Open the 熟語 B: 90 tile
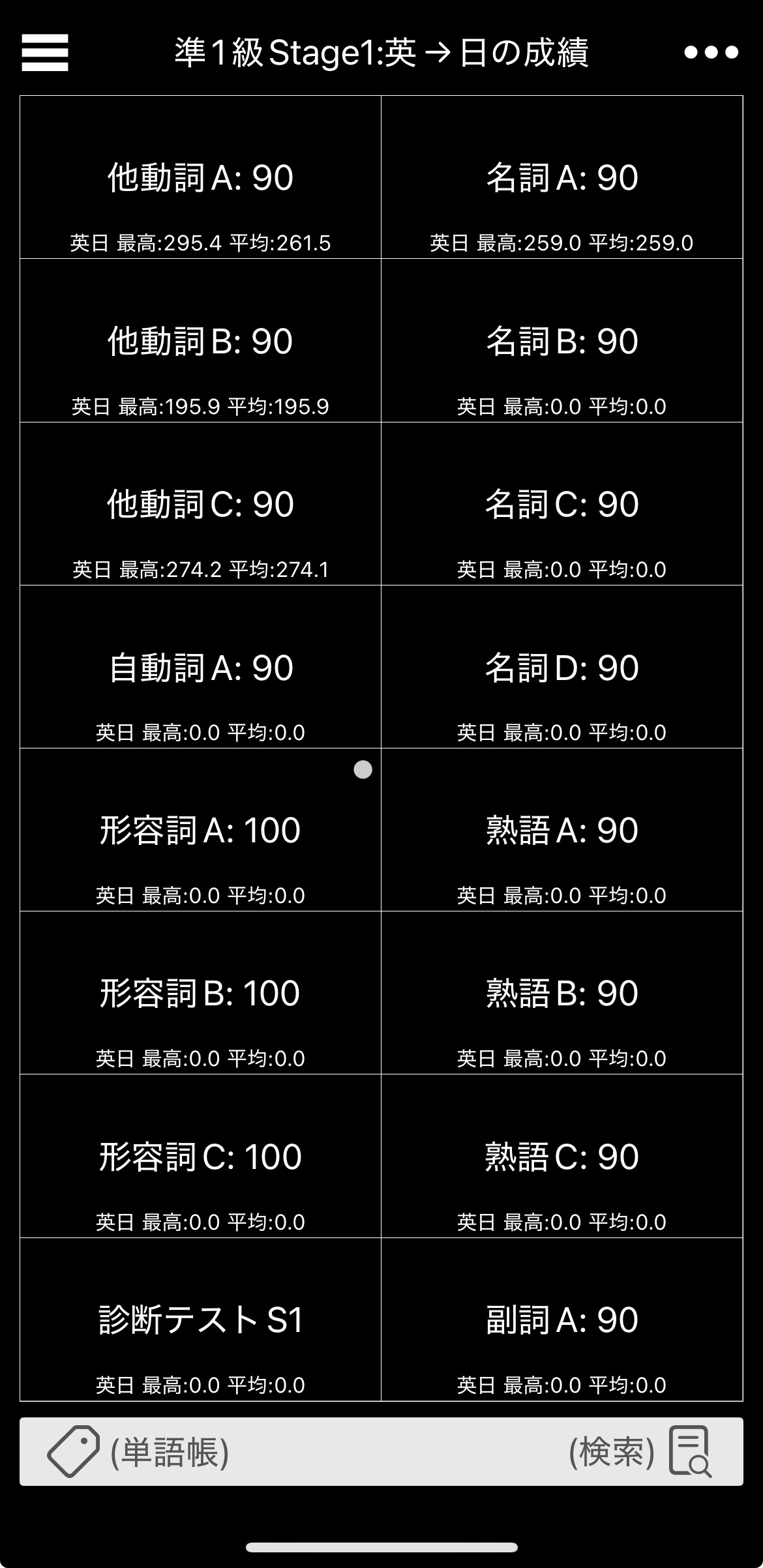This screenshot has width=763, height=1568. click(562, 992)
